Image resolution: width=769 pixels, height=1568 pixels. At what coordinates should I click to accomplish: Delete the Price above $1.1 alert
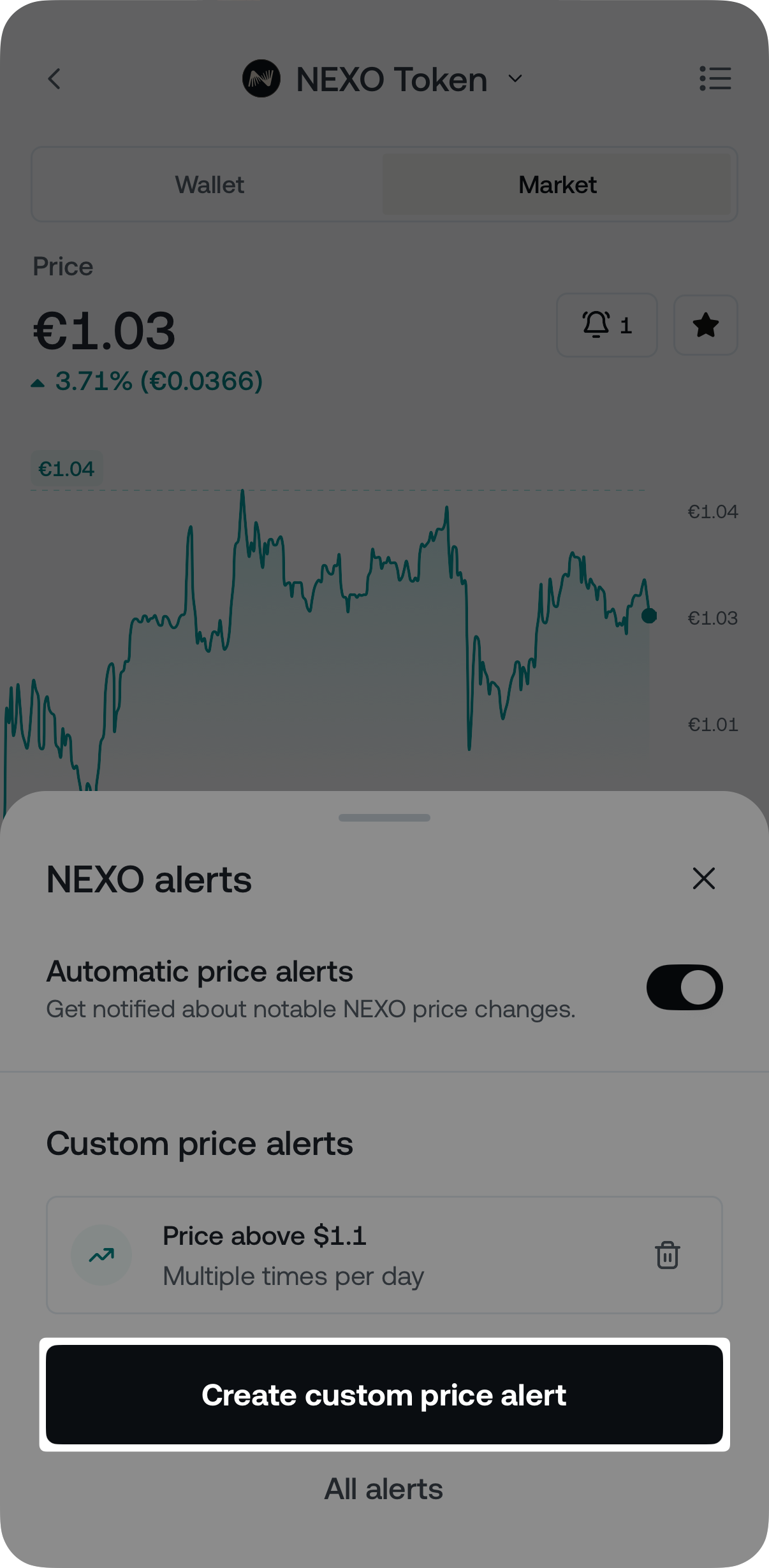pyautogui.click(x=667, y=1255)
